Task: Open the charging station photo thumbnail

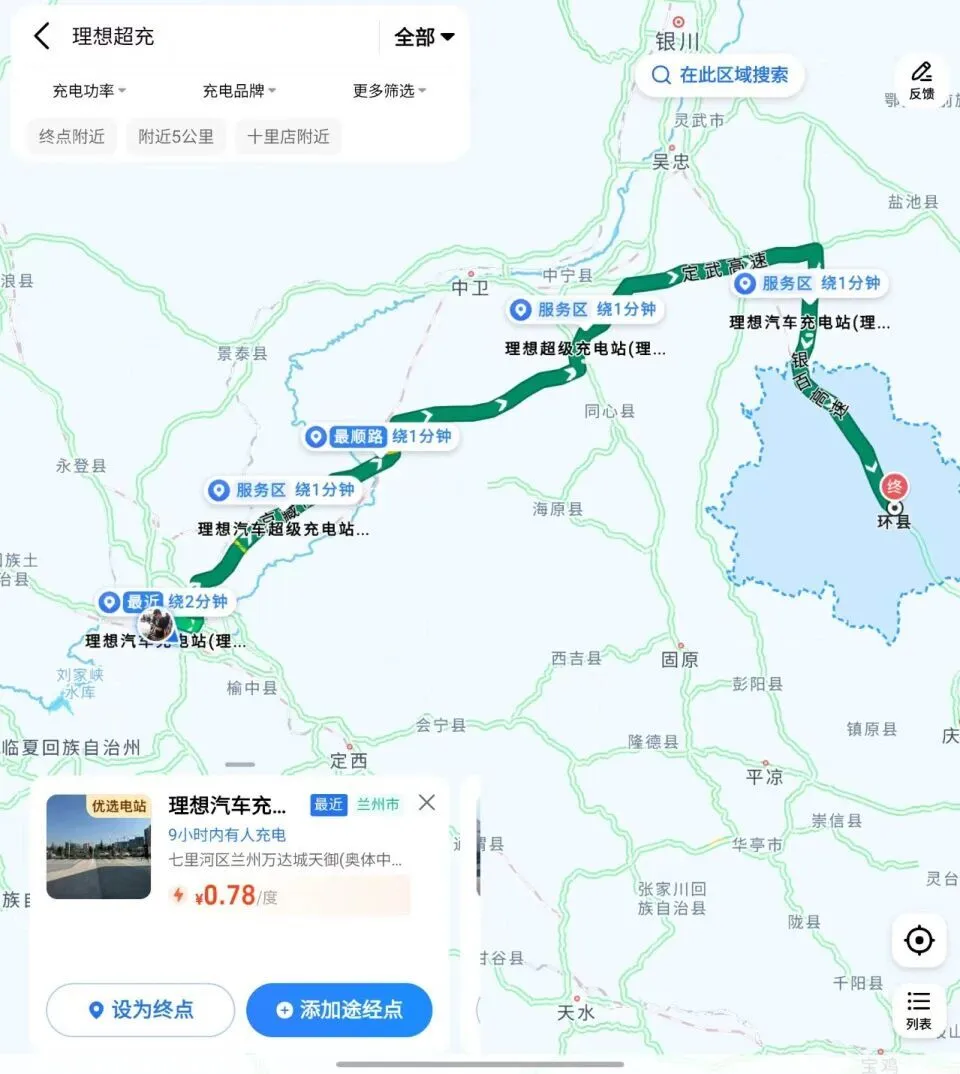Action: (x=98, y=848)
